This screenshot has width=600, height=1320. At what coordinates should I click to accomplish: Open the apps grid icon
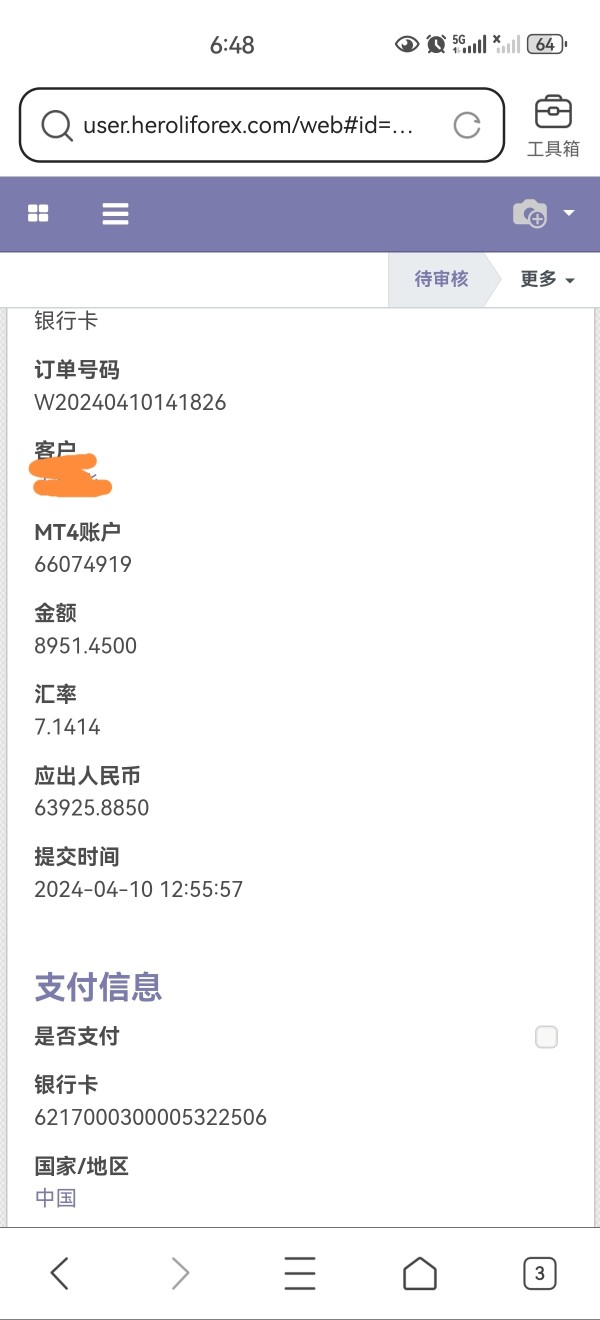pos(39,213)
